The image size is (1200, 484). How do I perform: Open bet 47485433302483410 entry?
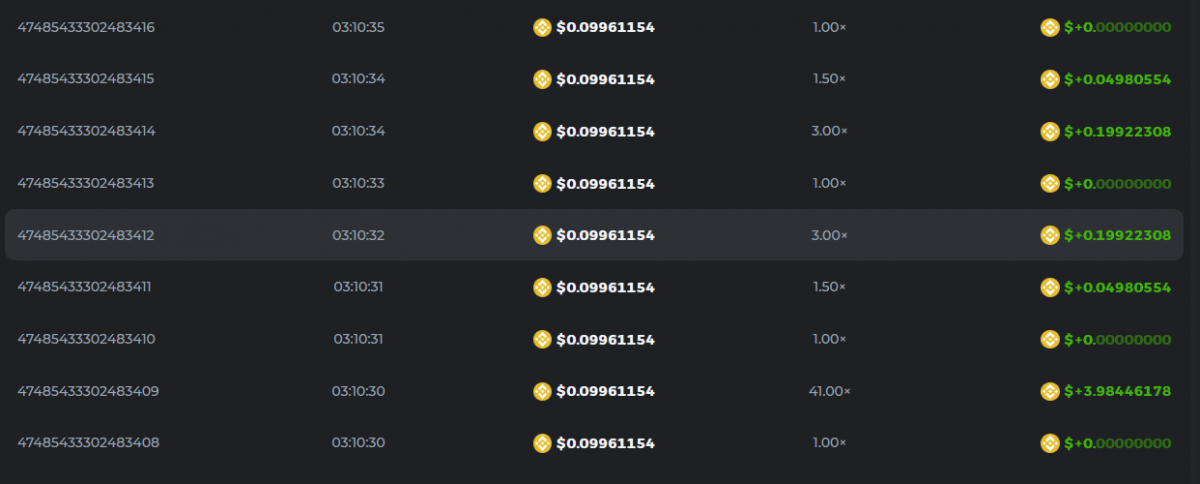tap(86, 339)
